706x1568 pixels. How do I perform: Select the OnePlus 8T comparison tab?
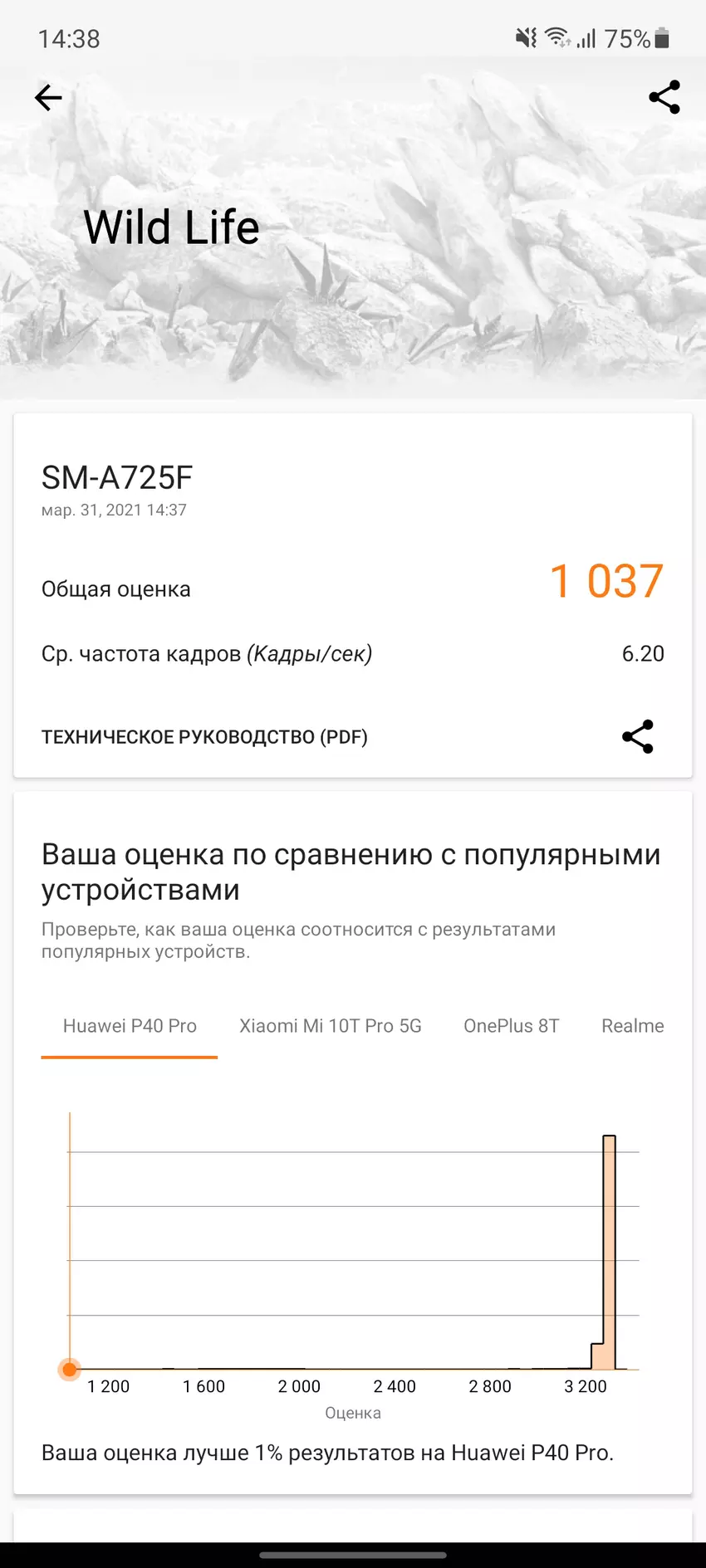click(x=511, y=1026)
